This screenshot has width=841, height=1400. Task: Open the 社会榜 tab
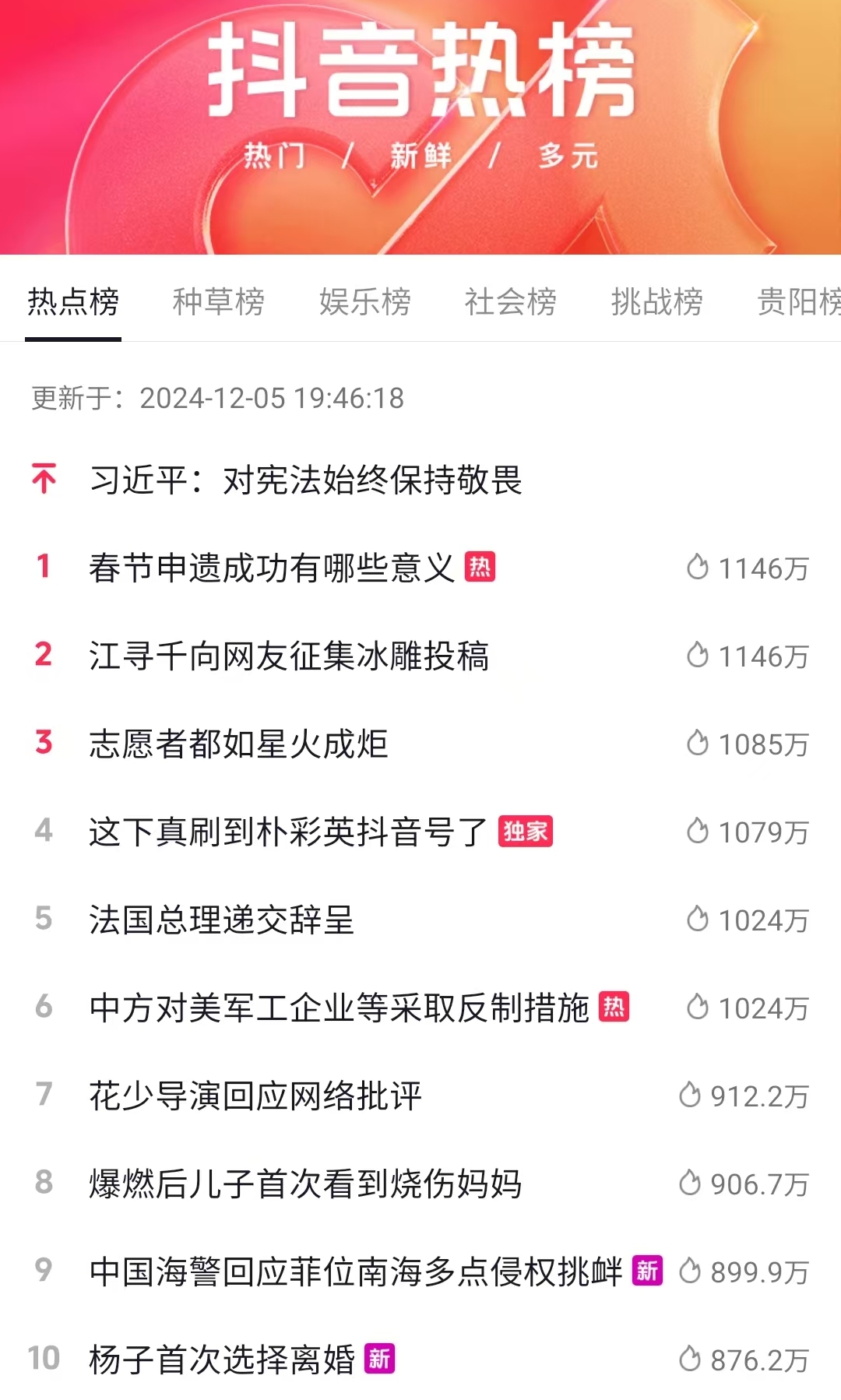(x=511, y=302)
